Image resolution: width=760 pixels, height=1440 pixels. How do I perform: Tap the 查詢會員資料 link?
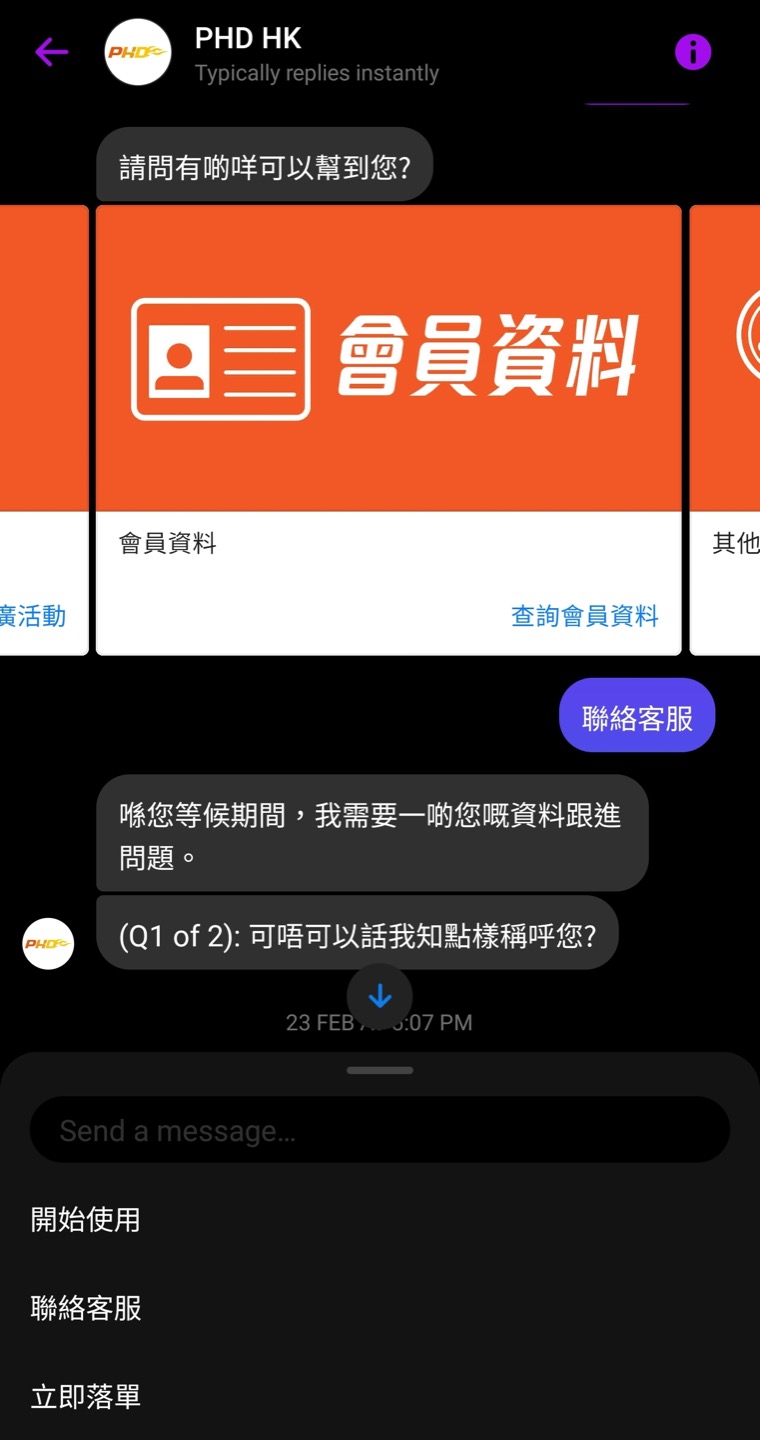click(584, 616)
